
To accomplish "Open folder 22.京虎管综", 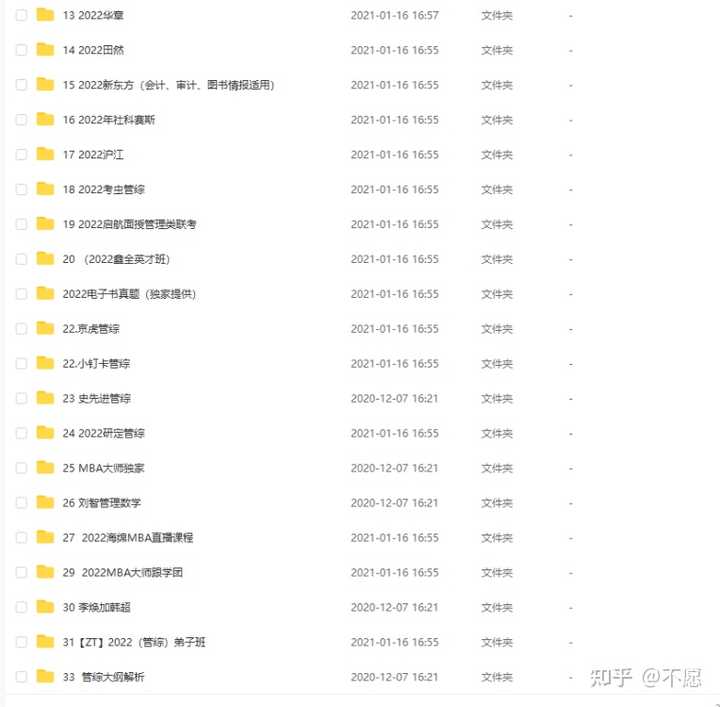I will point(90,328).
